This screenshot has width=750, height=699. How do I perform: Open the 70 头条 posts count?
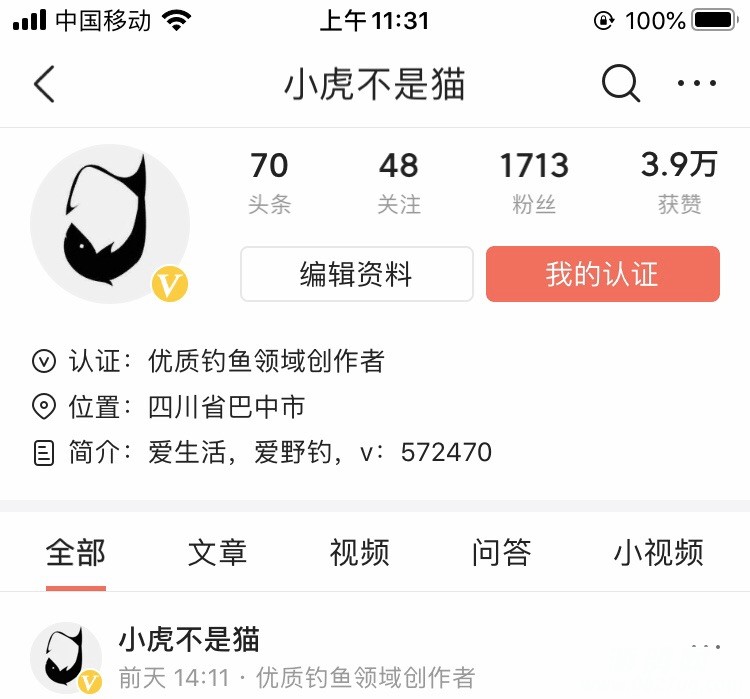pos(269,182)
